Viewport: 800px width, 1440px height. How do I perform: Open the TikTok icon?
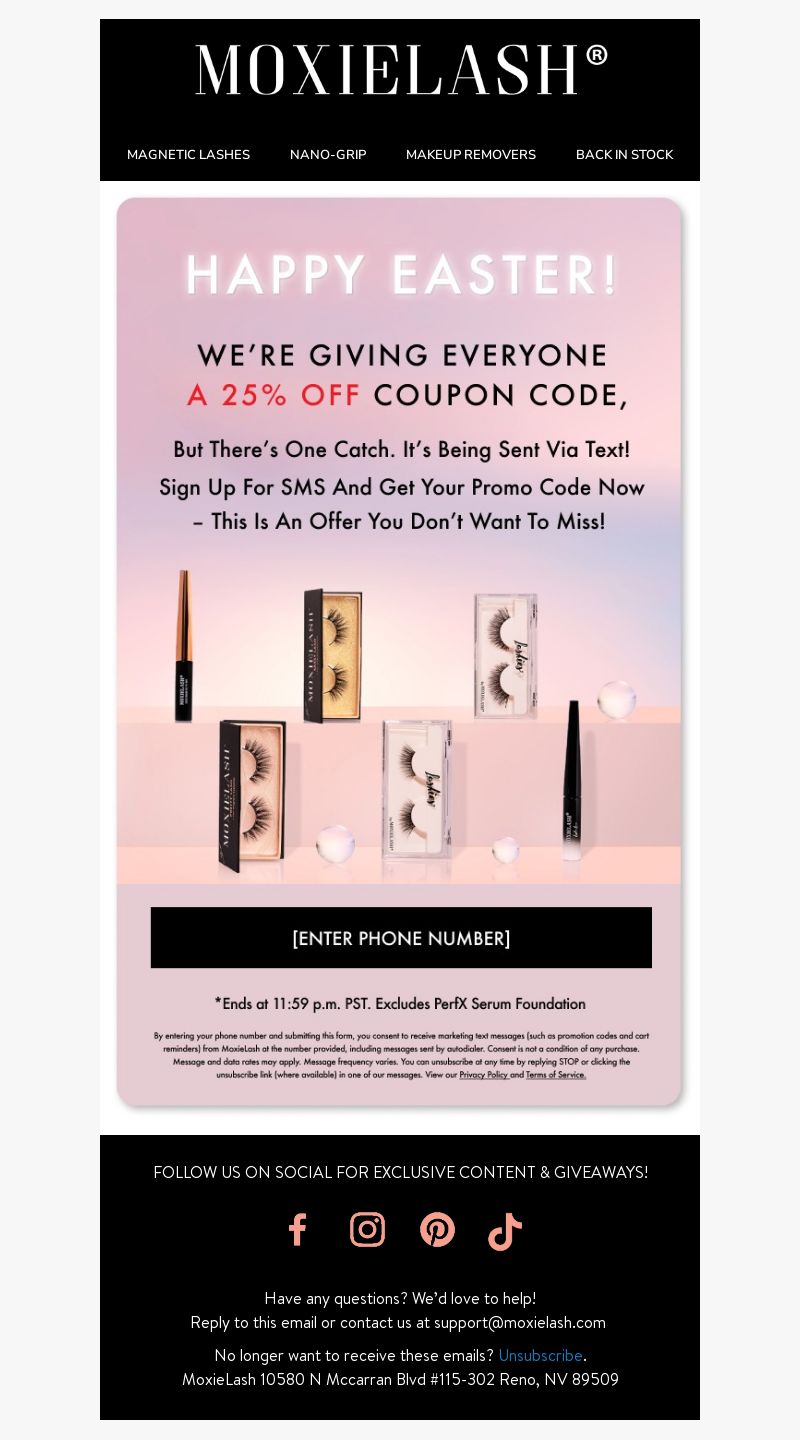[505, 1231]
